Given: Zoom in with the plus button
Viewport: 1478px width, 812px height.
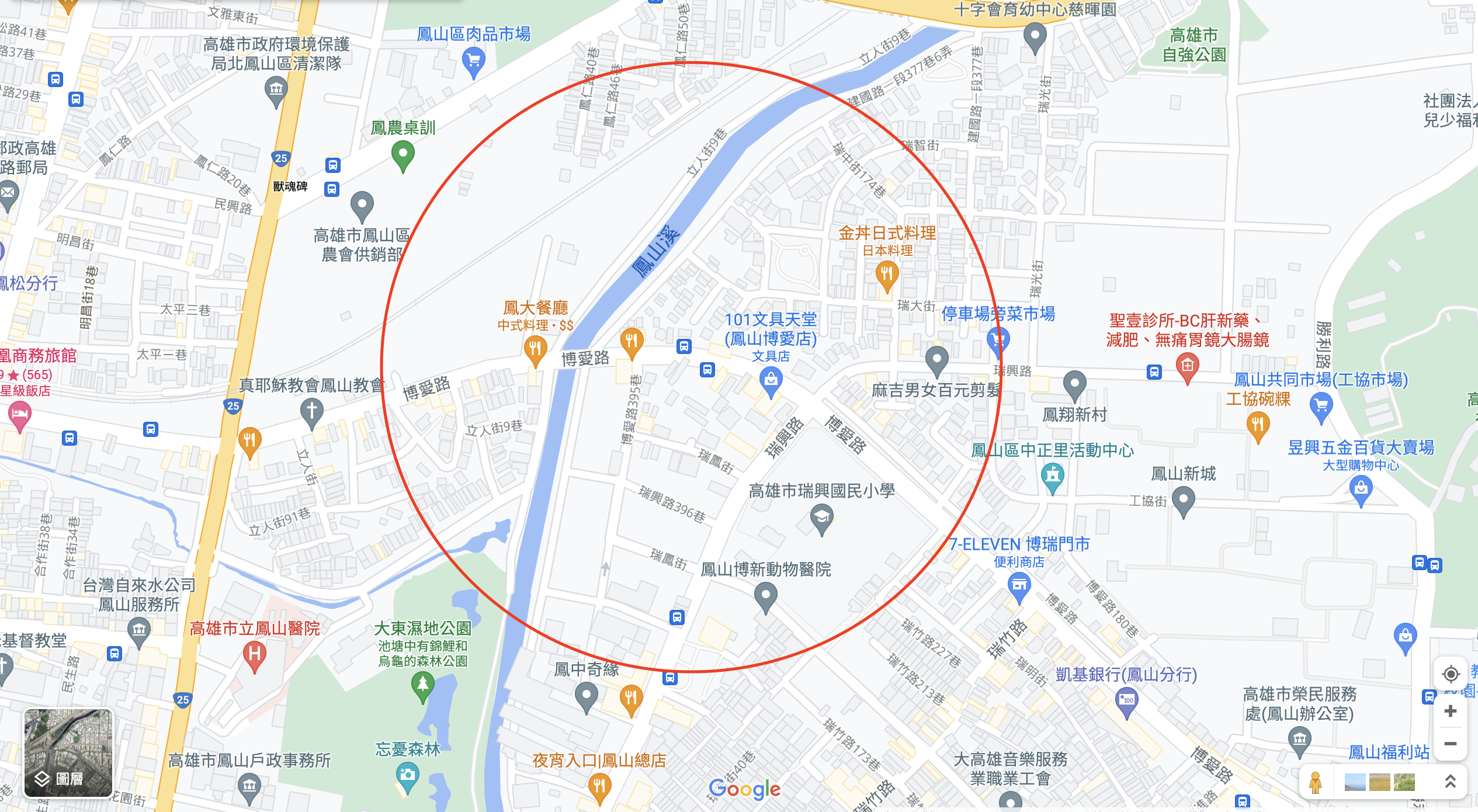Looking at the screenshot, I should (1450, 711).
